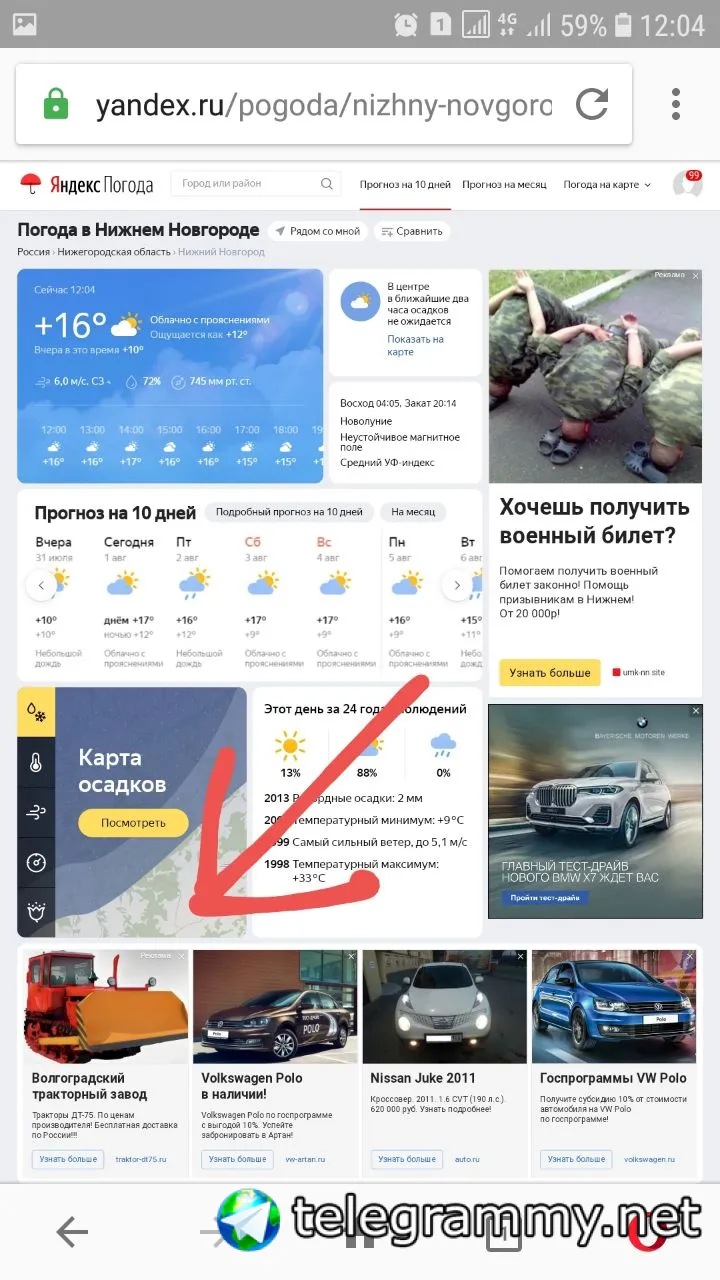The height and width of the screenshot is (1280, 720).
Task: Tap Посмотреть on the Карта осадков card
Action: pos(133,823)
